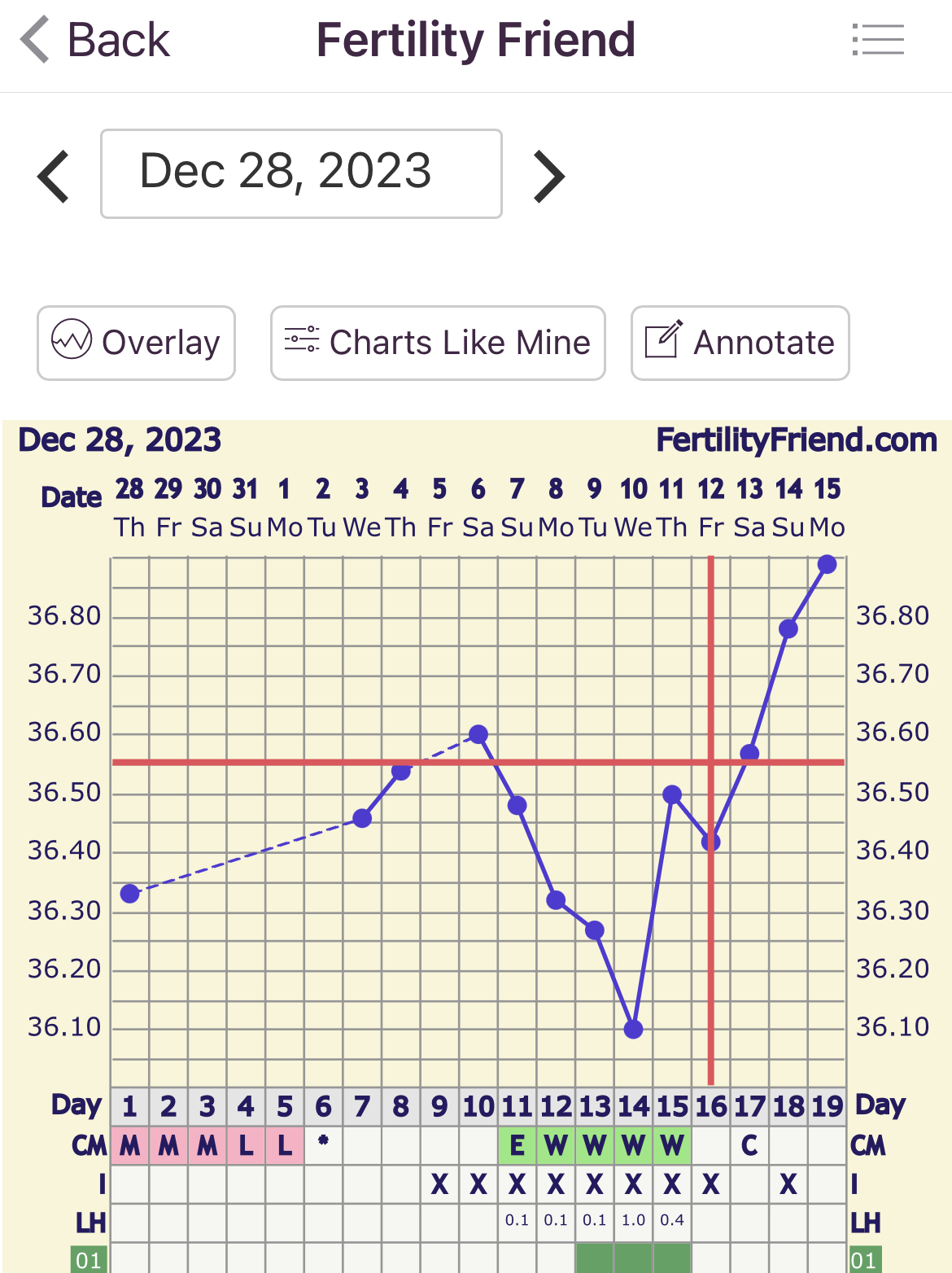Annotate this chart
This screenshot has height=1273, width=952.
(740, 343)
